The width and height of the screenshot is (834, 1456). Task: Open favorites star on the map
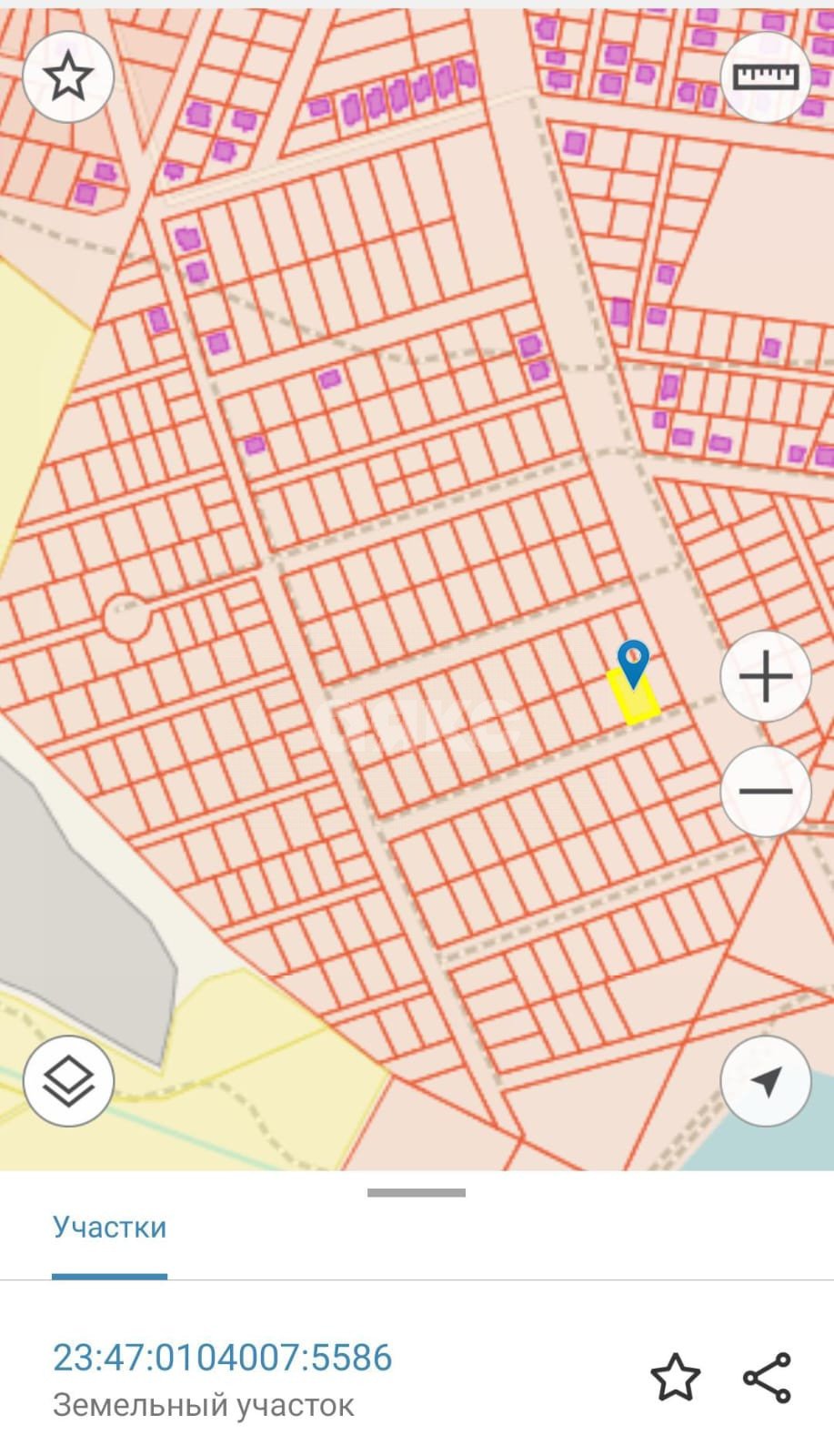point(68,77)
